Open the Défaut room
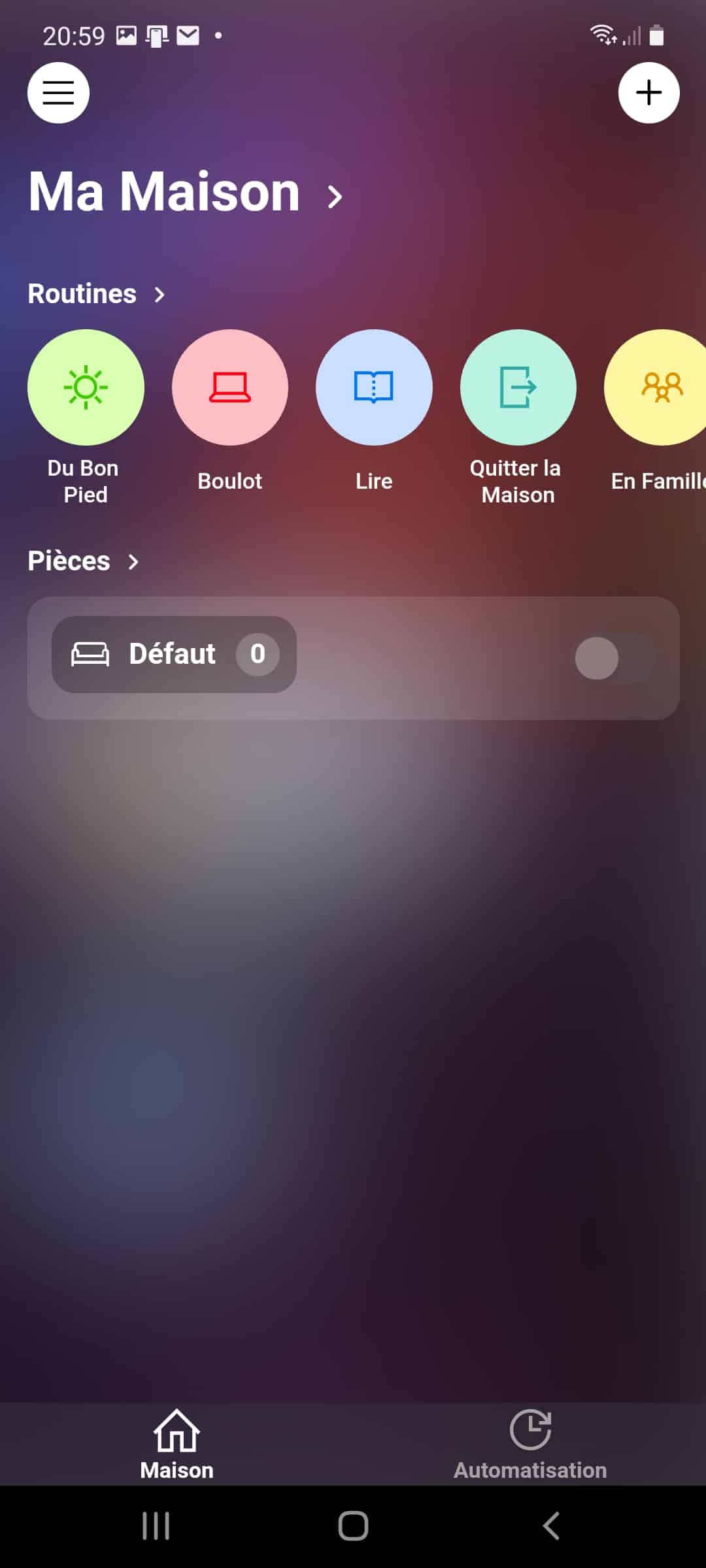 (x=174, y=654)
